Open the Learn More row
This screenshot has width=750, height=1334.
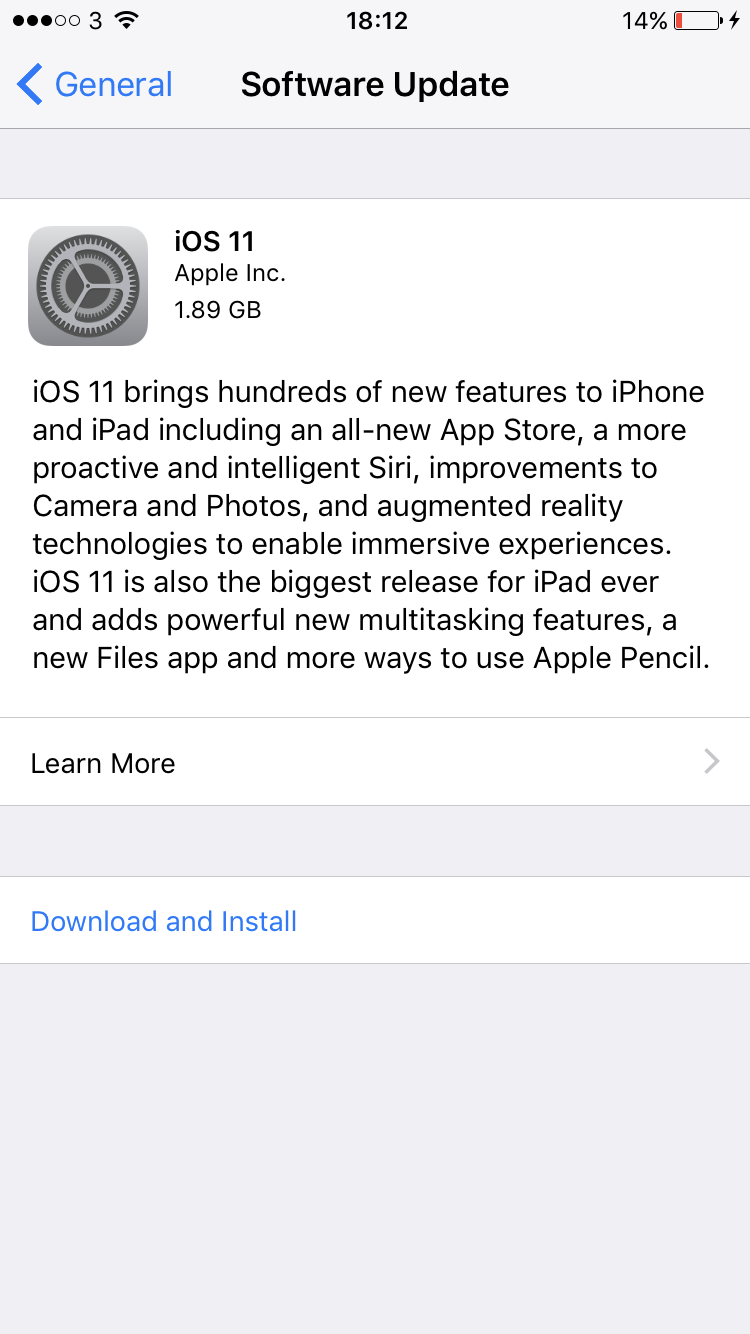[x=375, y=763]
